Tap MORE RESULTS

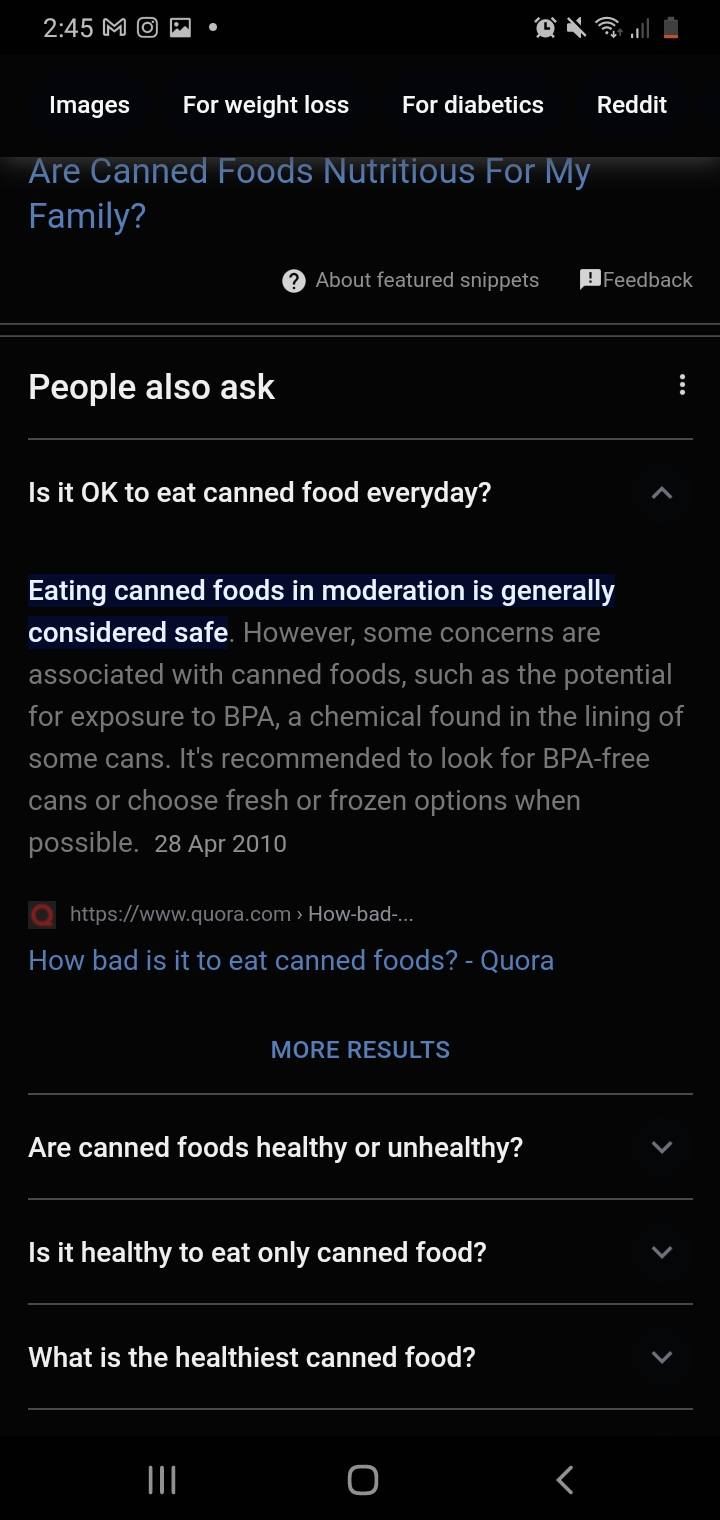(360, 1050)
